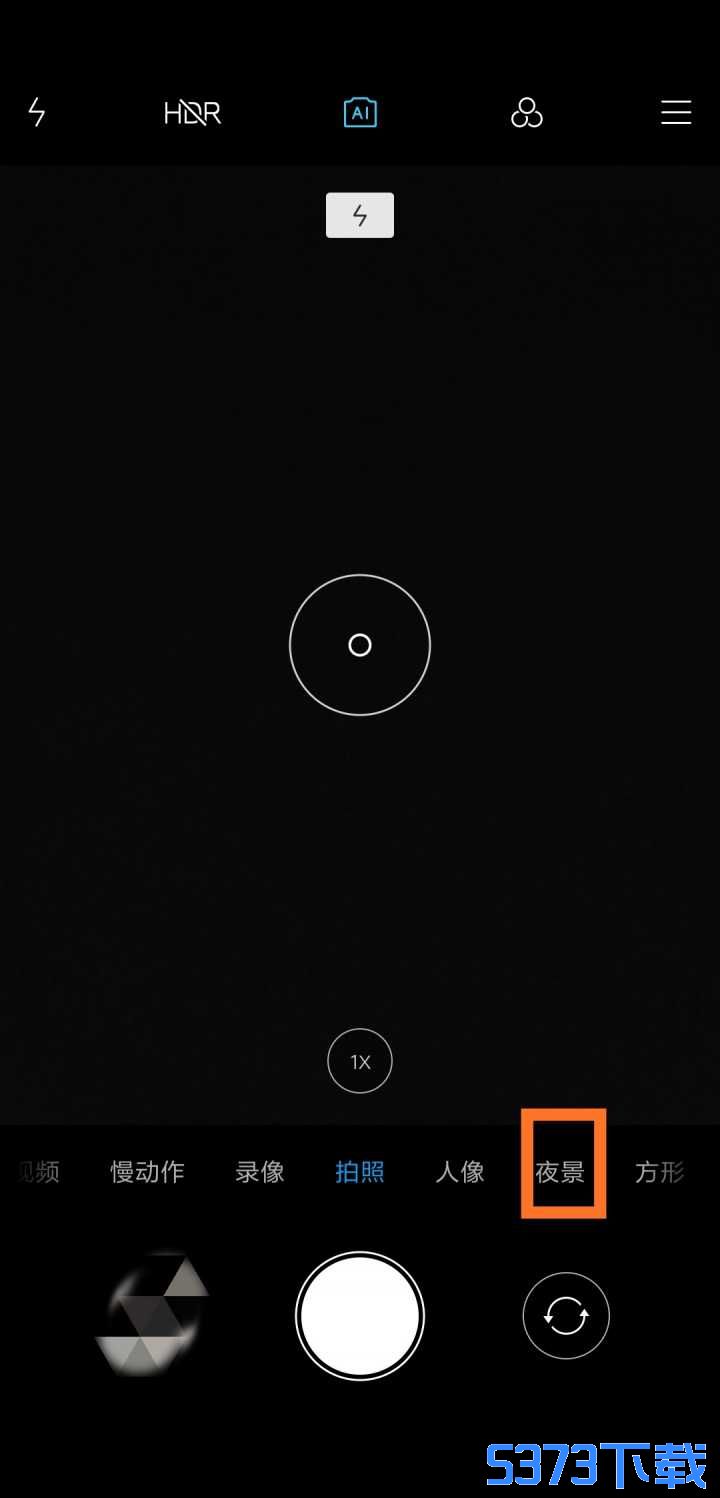
Task: Open the hamburger settings menu
Action: 676,112
